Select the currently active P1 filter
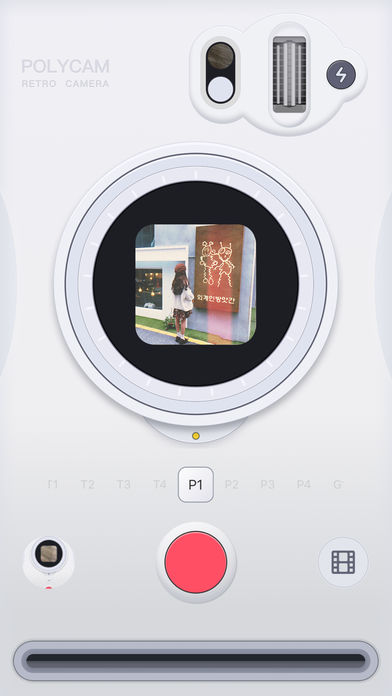 pyautogui.click(x=196, y=485)
